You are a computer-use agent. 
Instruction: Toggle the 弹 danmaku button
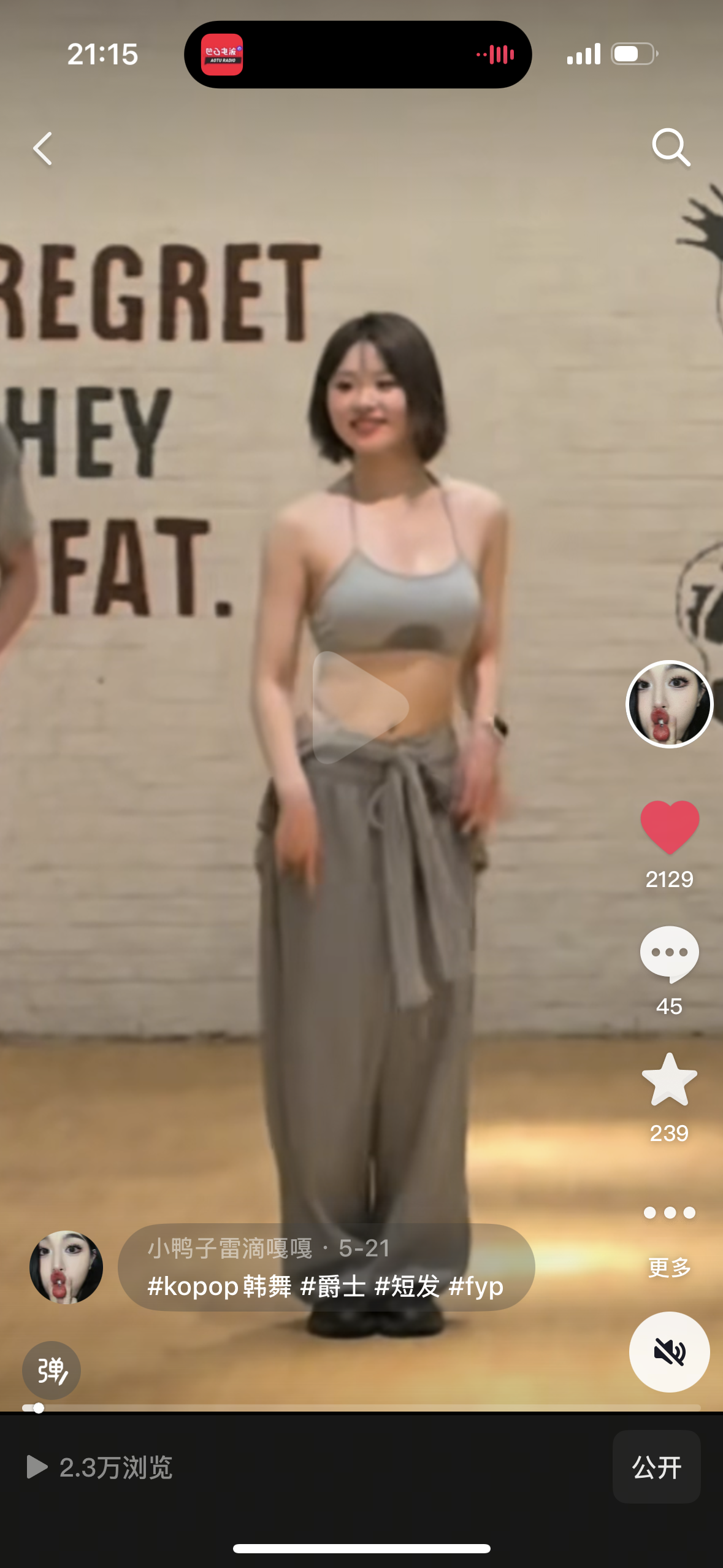(x=52, y=1370)
